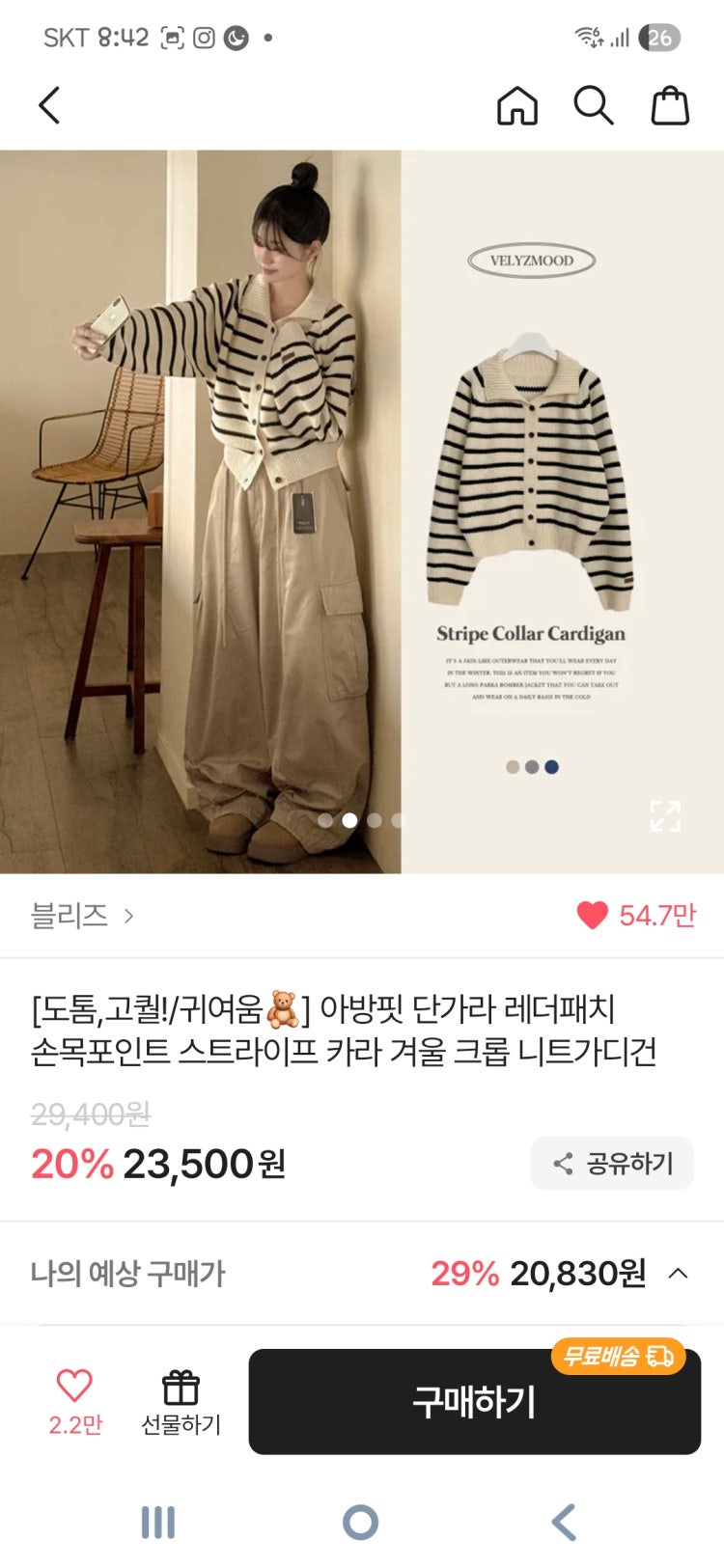Open the shopping bag cart
The width and height of the screenshot is (724, 1568).
670,105
